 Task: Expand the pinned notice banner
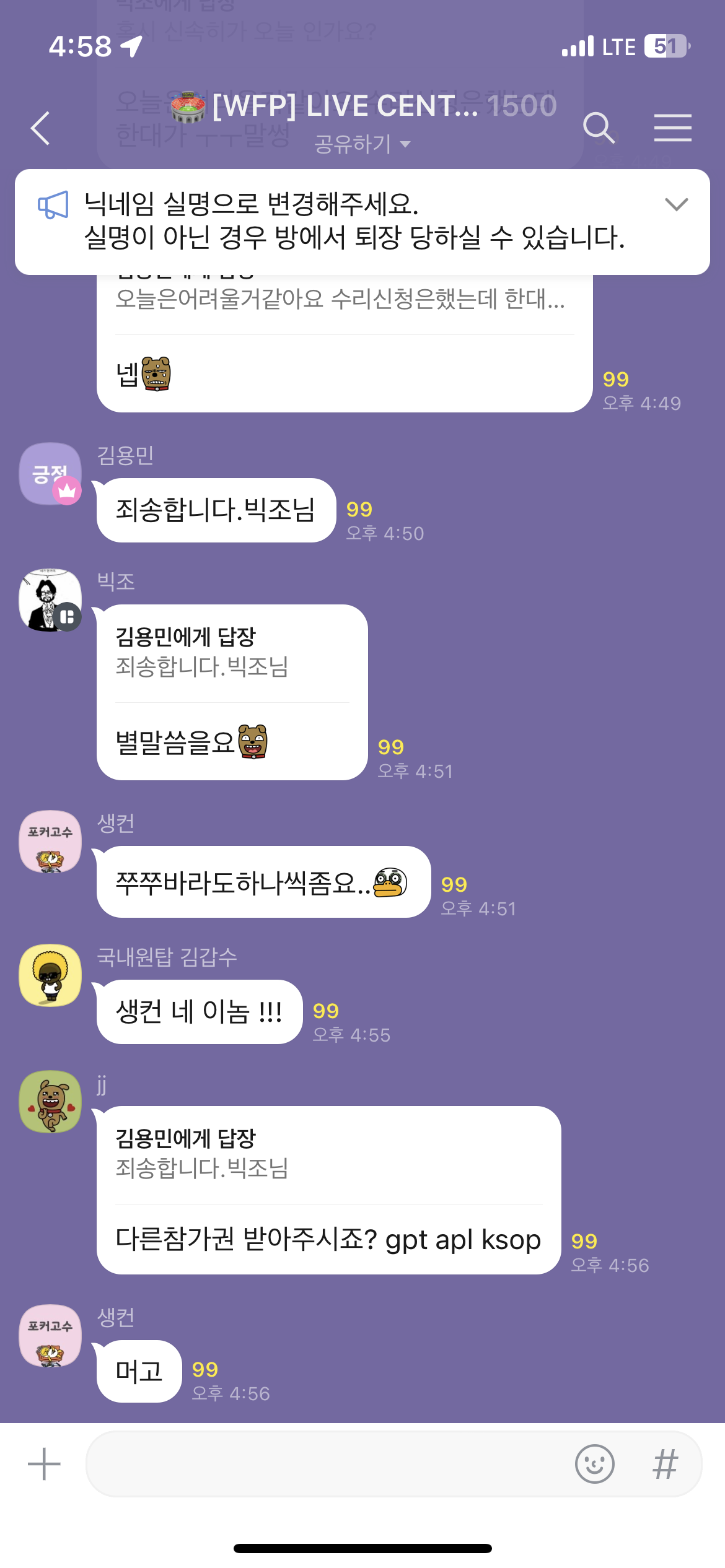pos(676,204)
